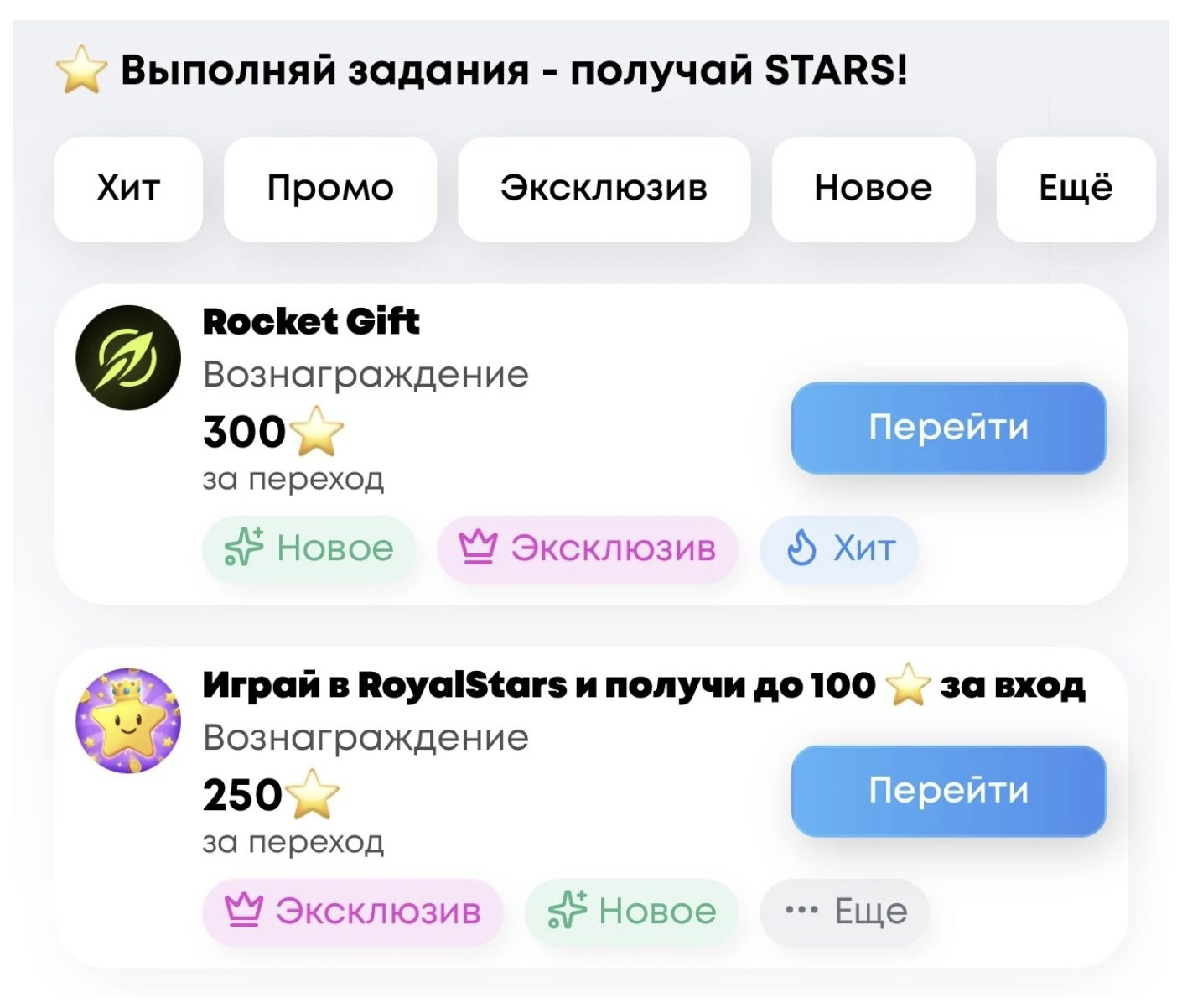Tap Перейти for the RoyalStars task
Image resolution: width=1177 pixels, height=1008 pixels.
pos(948,791)
